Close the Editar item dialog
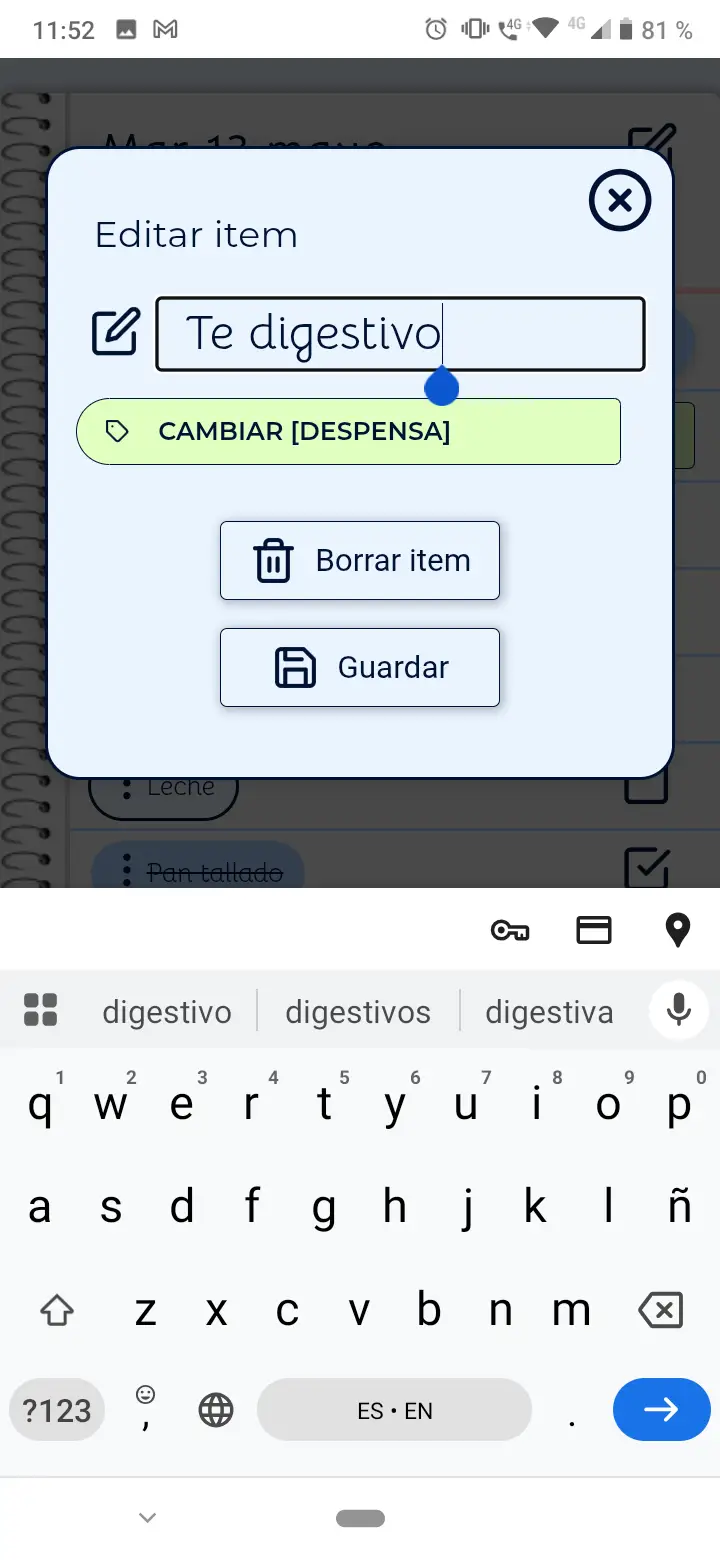This screenshot has width=720, height=1560. pyautogui.click(x=620, y=201)
